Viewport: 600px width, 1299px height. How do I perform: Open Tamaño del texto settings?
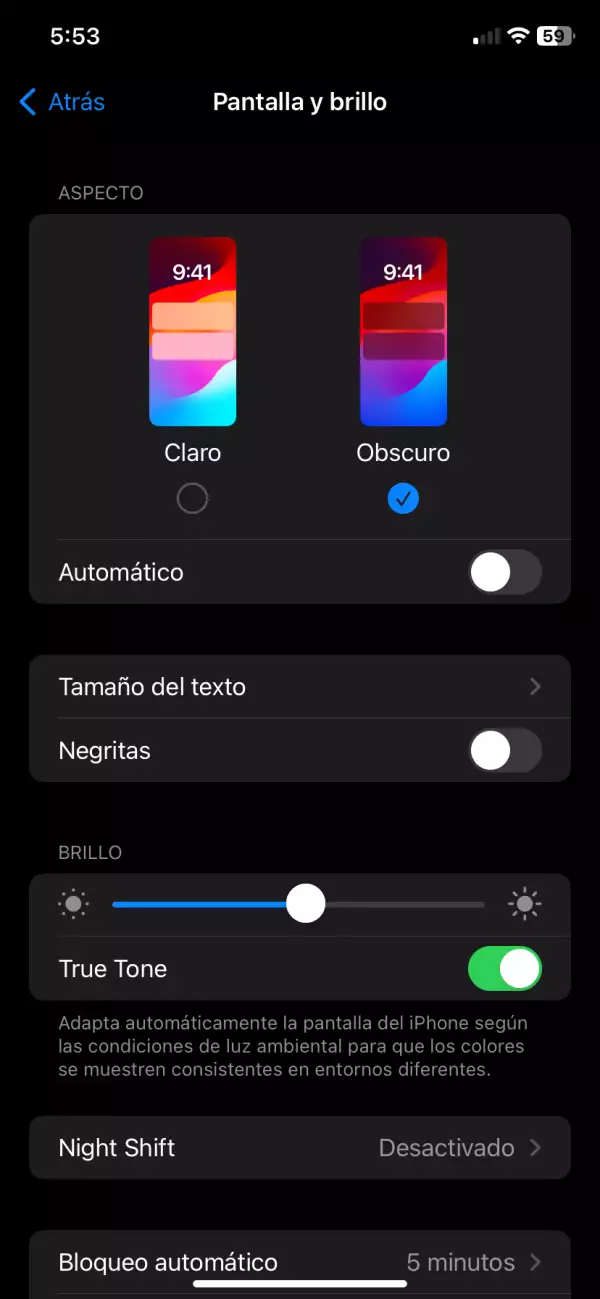300,687
